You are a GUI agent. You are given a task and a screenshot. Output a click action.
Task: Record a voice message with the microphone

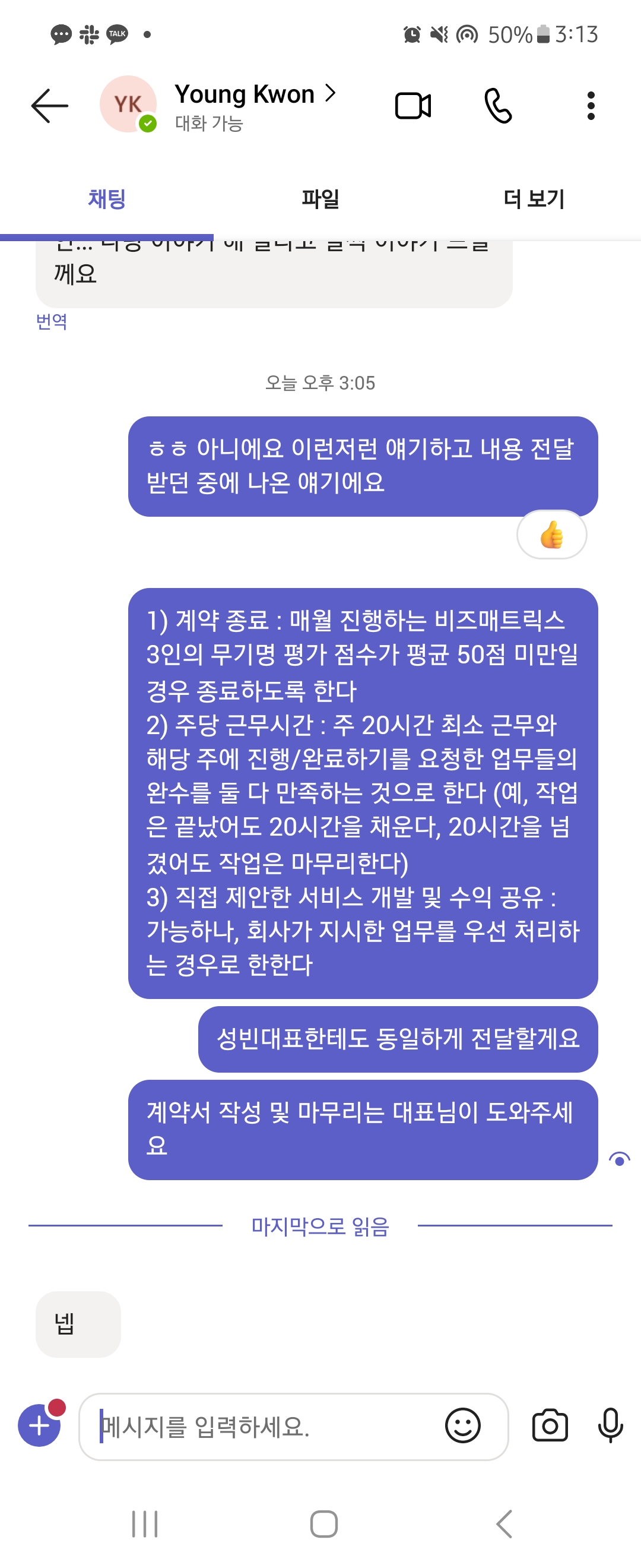[x=610, y=1425]
